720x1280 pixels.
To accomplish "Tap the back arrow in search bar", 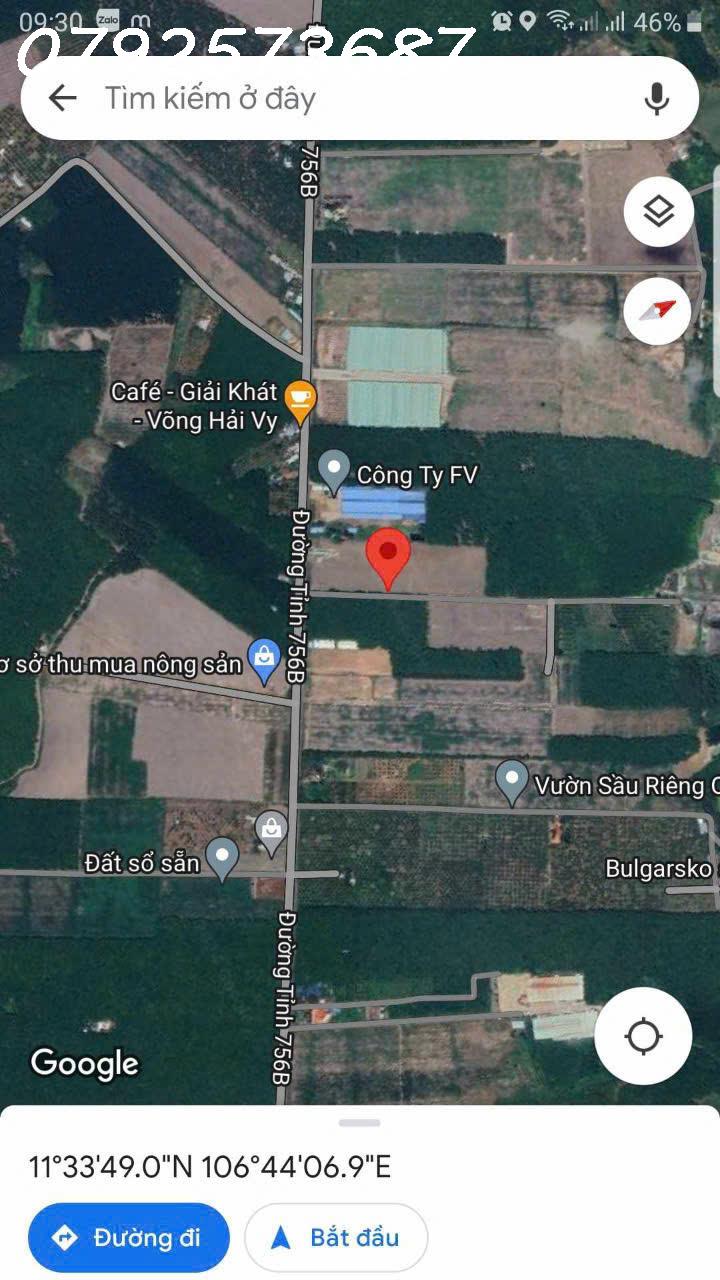I will click(63, 98).
